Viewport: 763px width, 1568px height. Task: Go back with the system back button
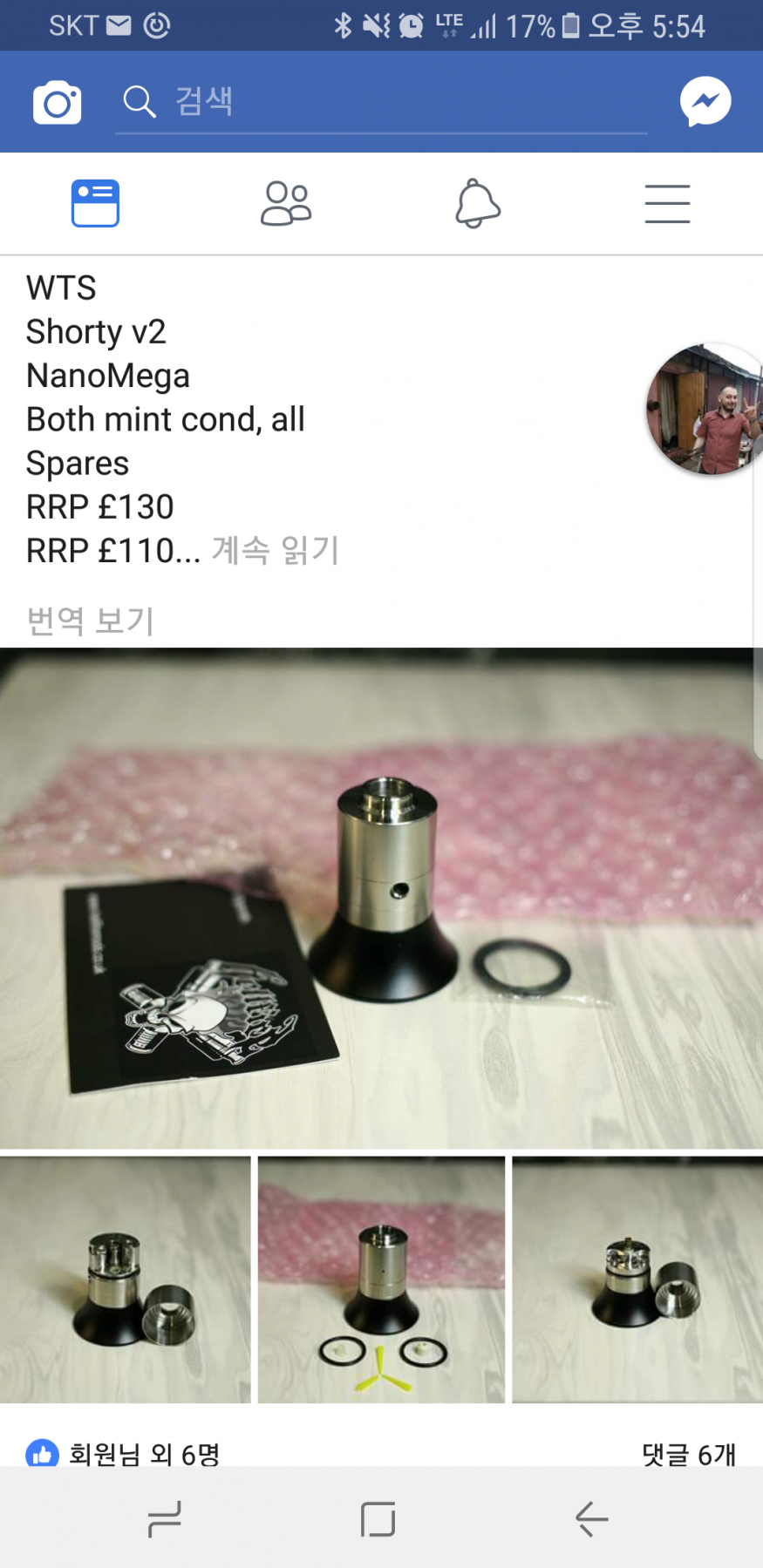(x=591, y=1519)
